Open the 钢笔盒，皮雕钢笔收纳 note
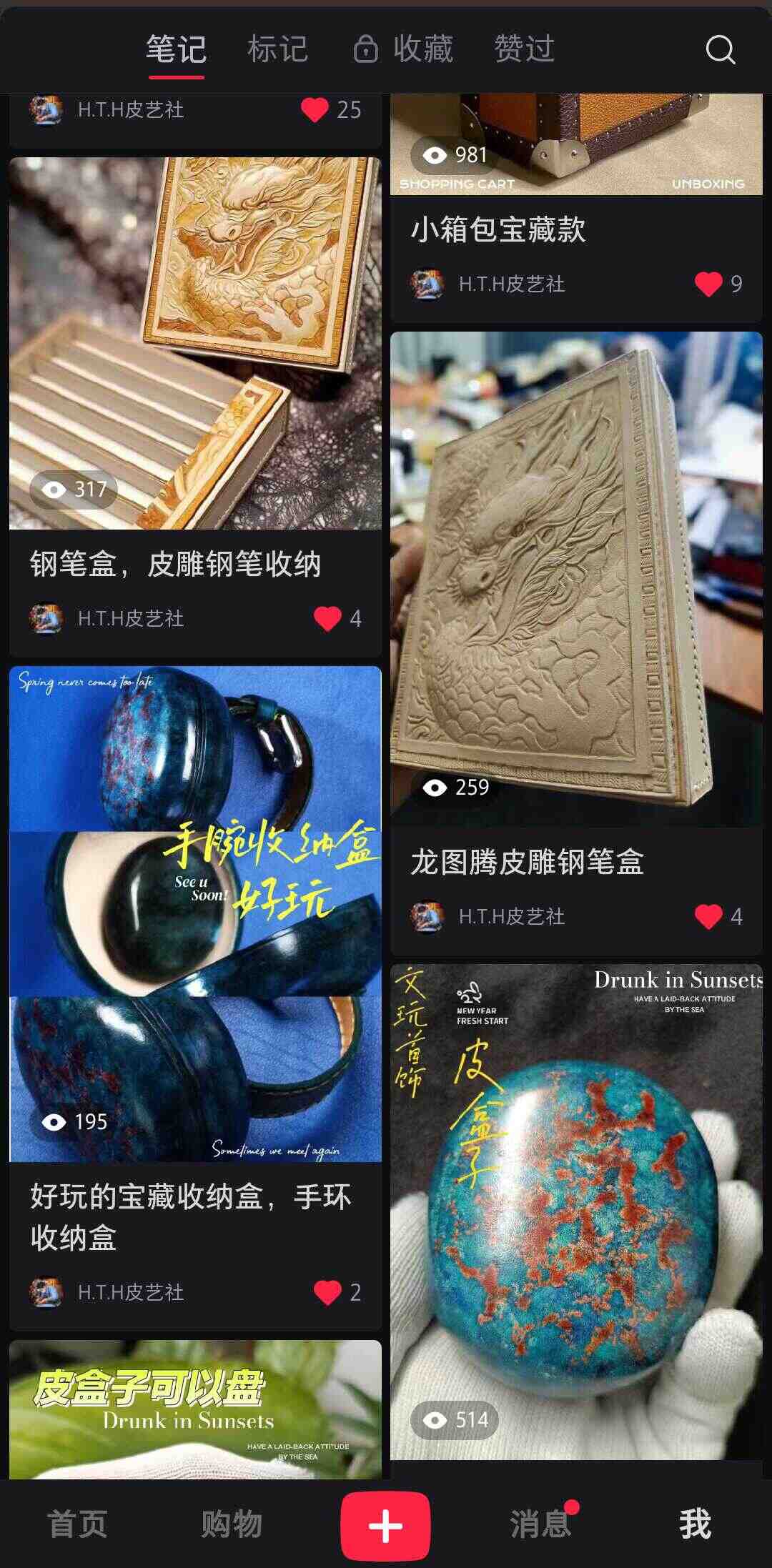This screenshot has width=772, height=1568. pos(195,407)
